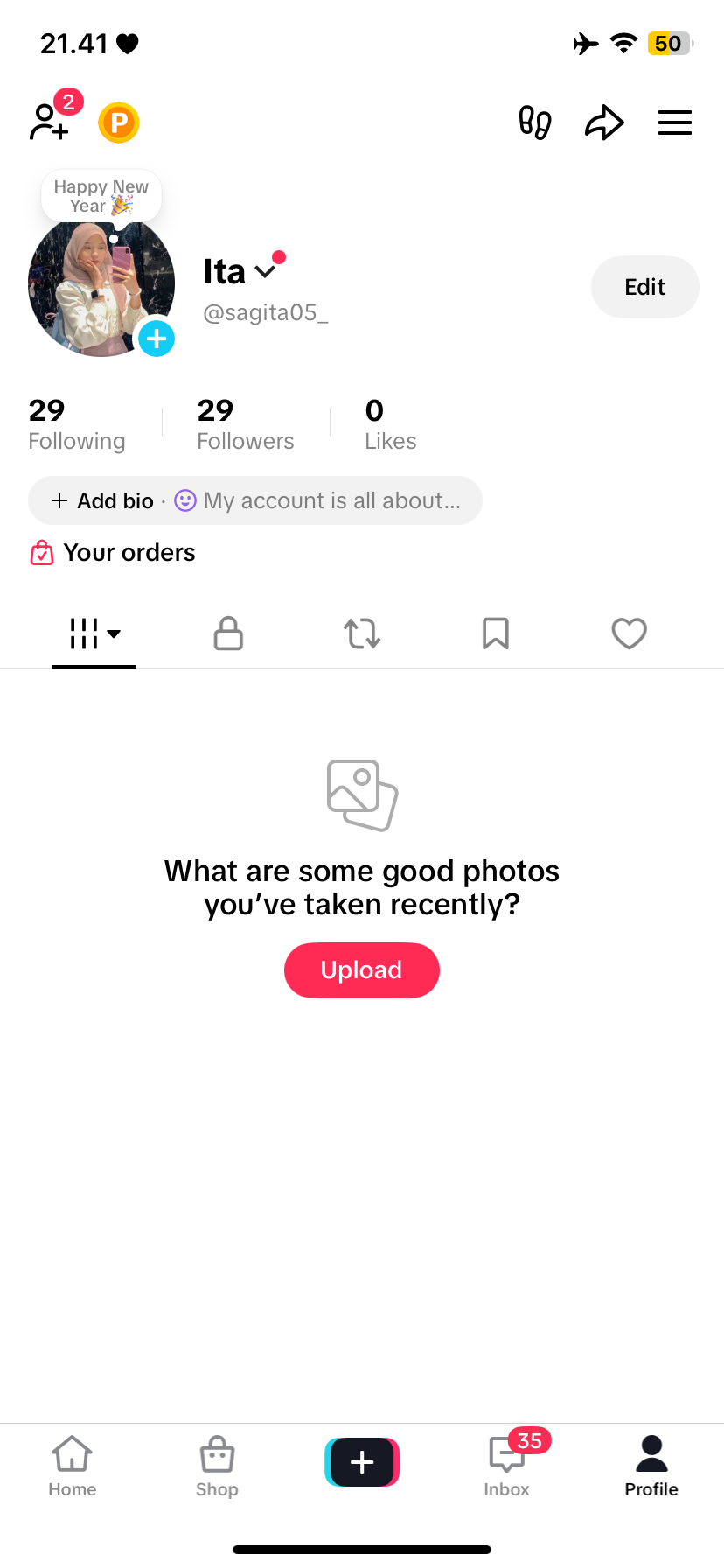Switch to the liked videos heart tab

629,633
